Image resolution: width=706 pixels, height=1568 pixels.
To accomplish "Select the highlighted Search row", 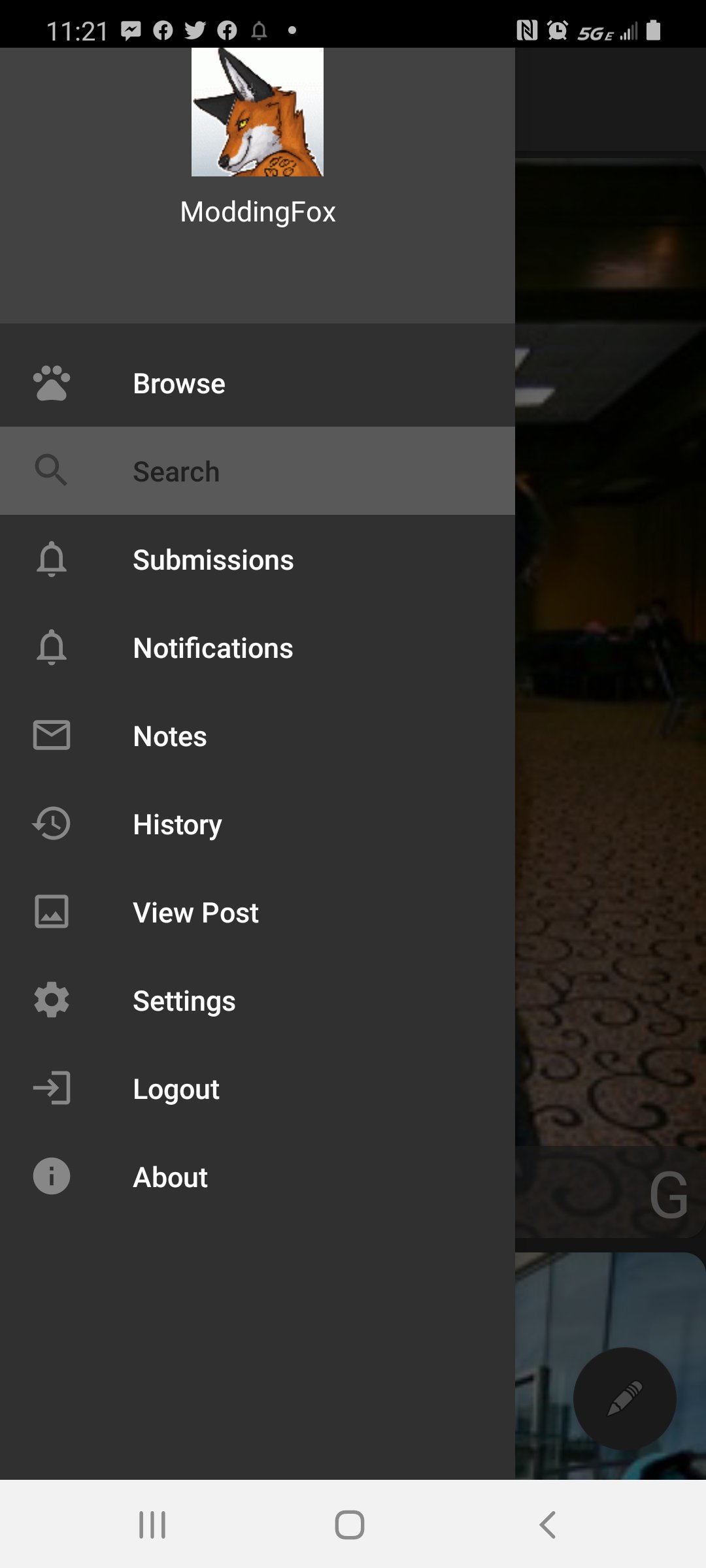I will point(258,471).
